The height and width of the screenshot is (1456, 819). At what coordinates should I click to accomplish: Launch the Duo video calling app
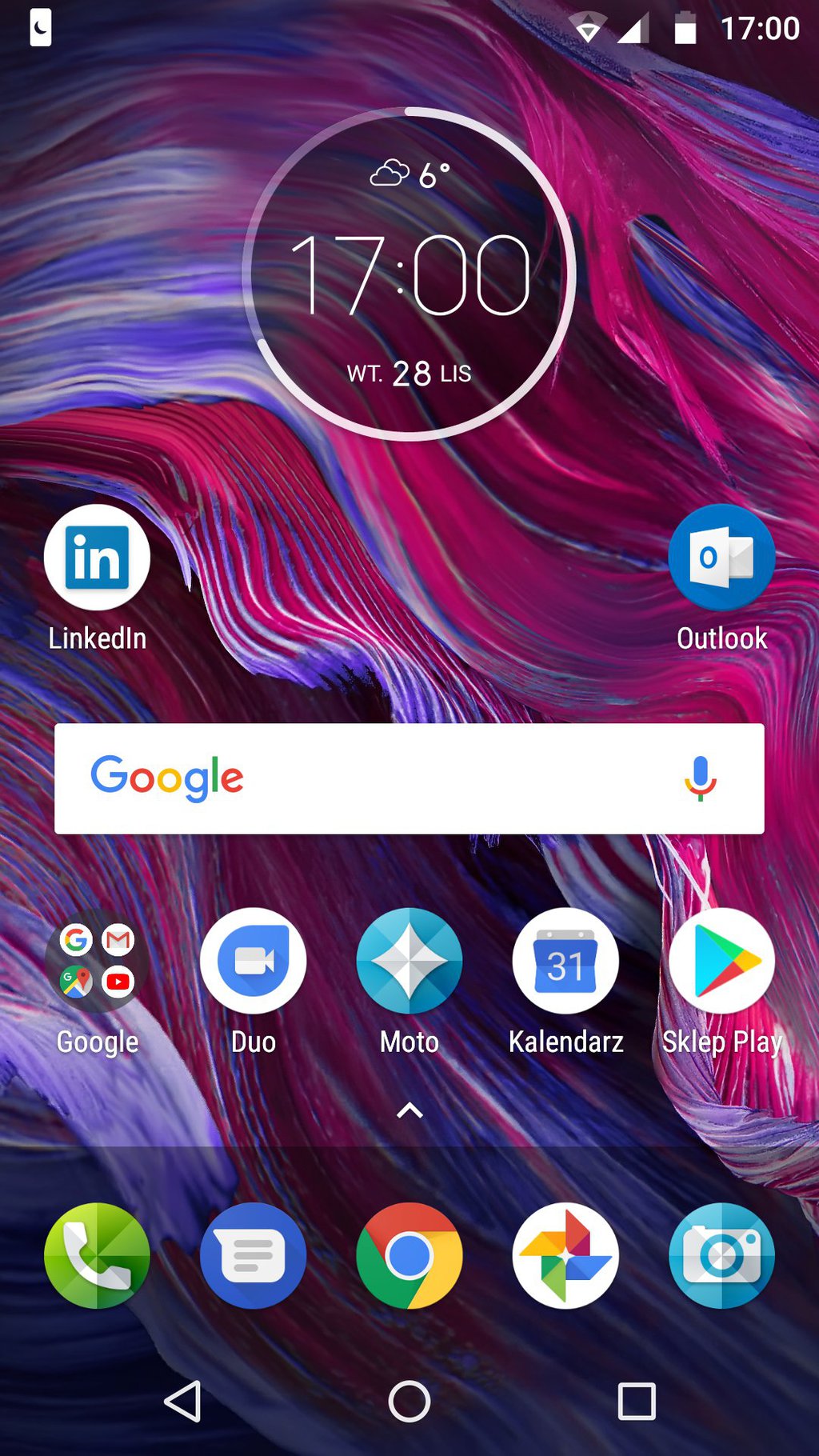click(253, 961)
